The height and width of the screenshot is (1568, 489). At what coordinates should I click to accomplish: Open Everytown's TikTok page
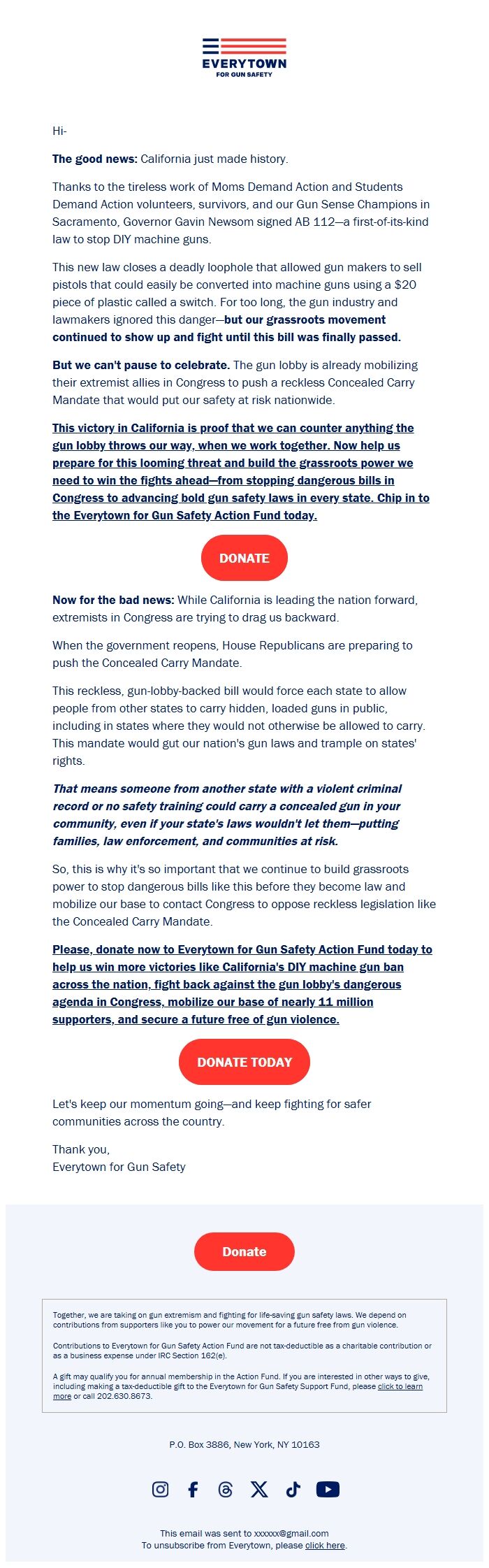(293, 1489)
